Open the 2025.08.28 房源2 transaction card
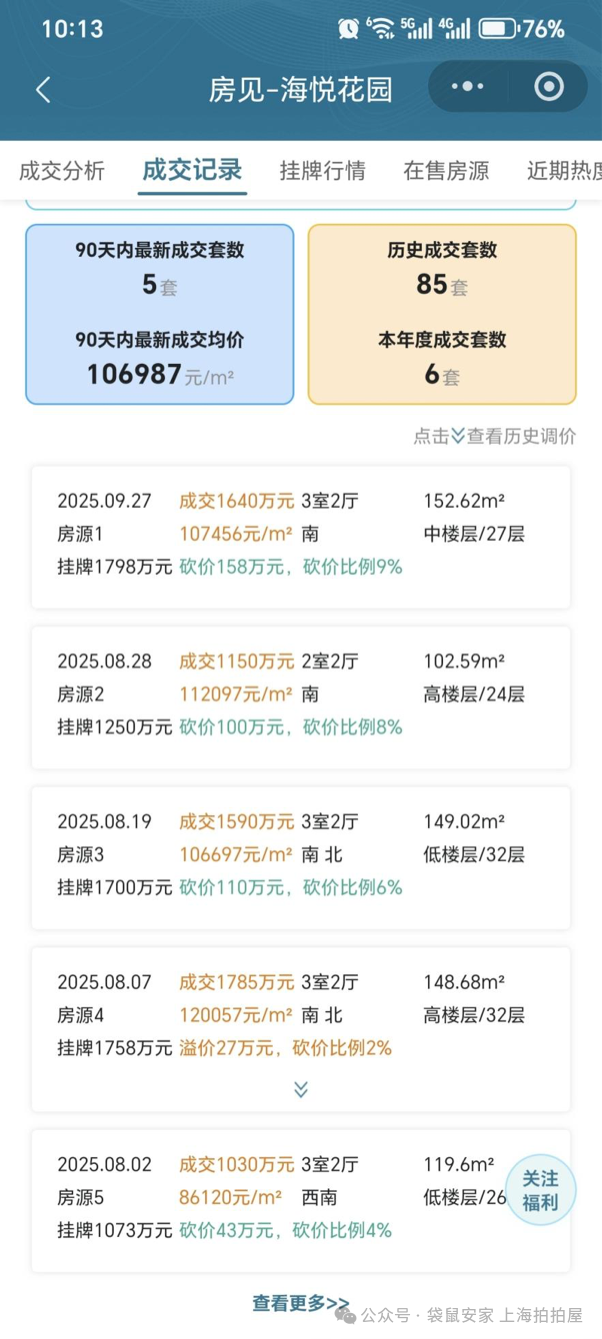Viewport: 602px width, 1339px height. (x=301, y=696)
